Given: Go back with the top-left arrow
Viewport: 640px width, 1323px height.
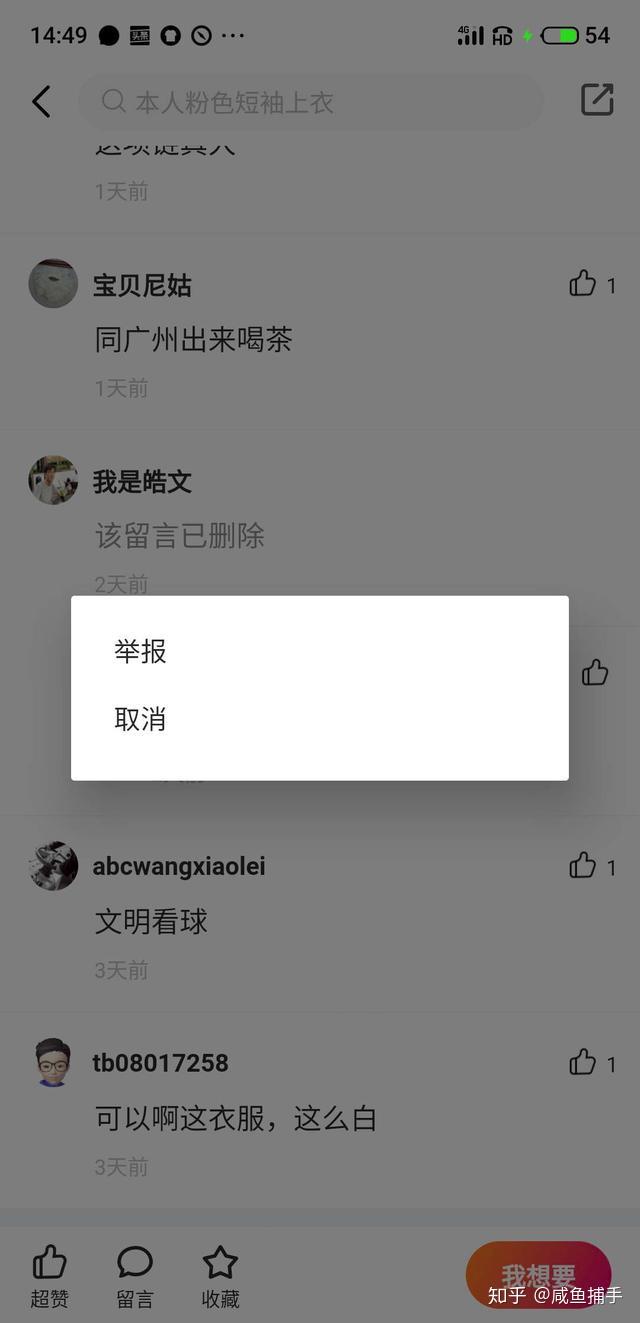Looking at the screenshot, I should tap(41, 101).
